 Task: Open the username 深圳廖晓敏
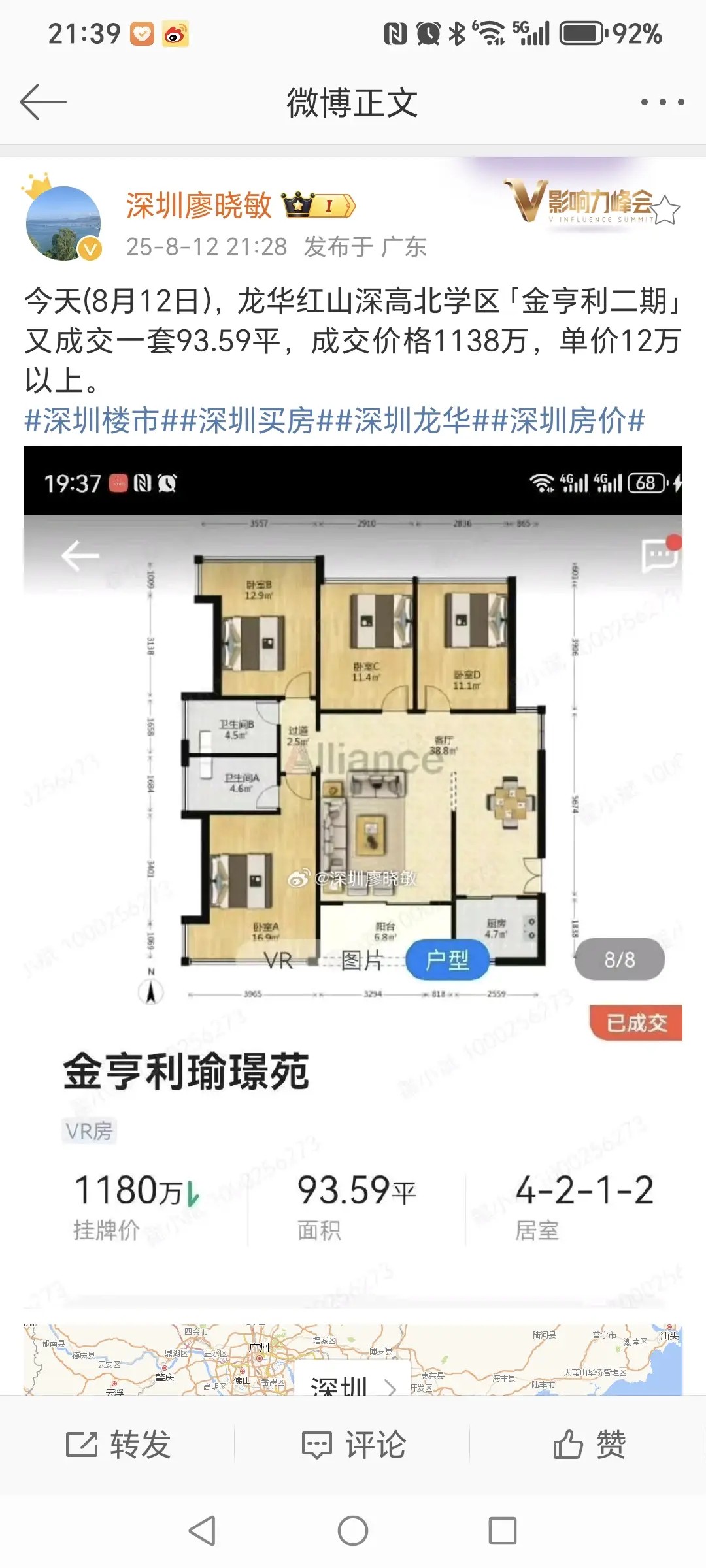pos(199,206)
